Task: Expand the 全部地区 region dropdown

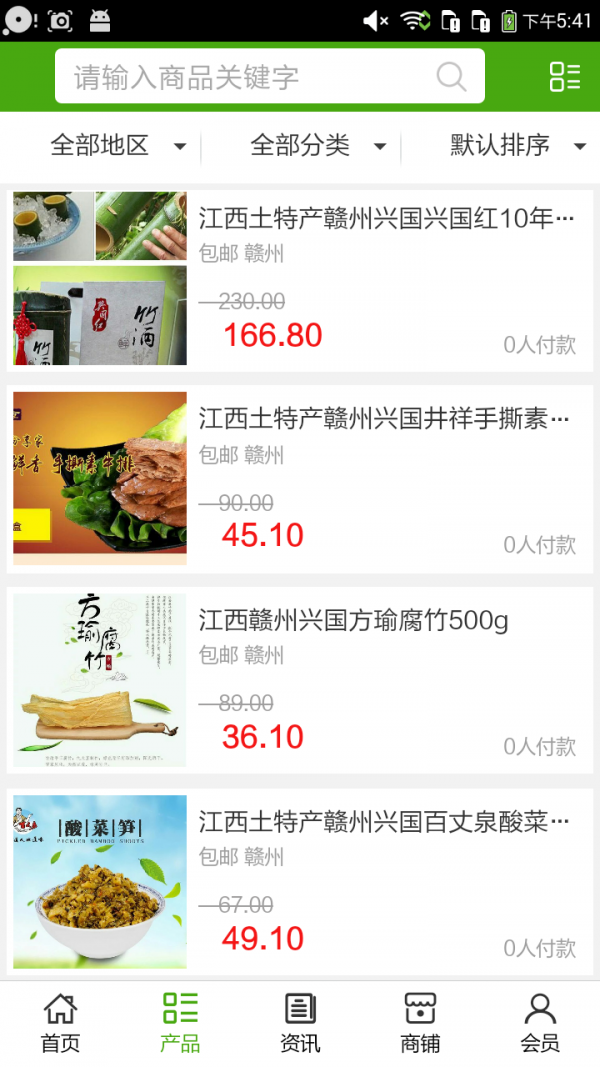Action: 117,146
